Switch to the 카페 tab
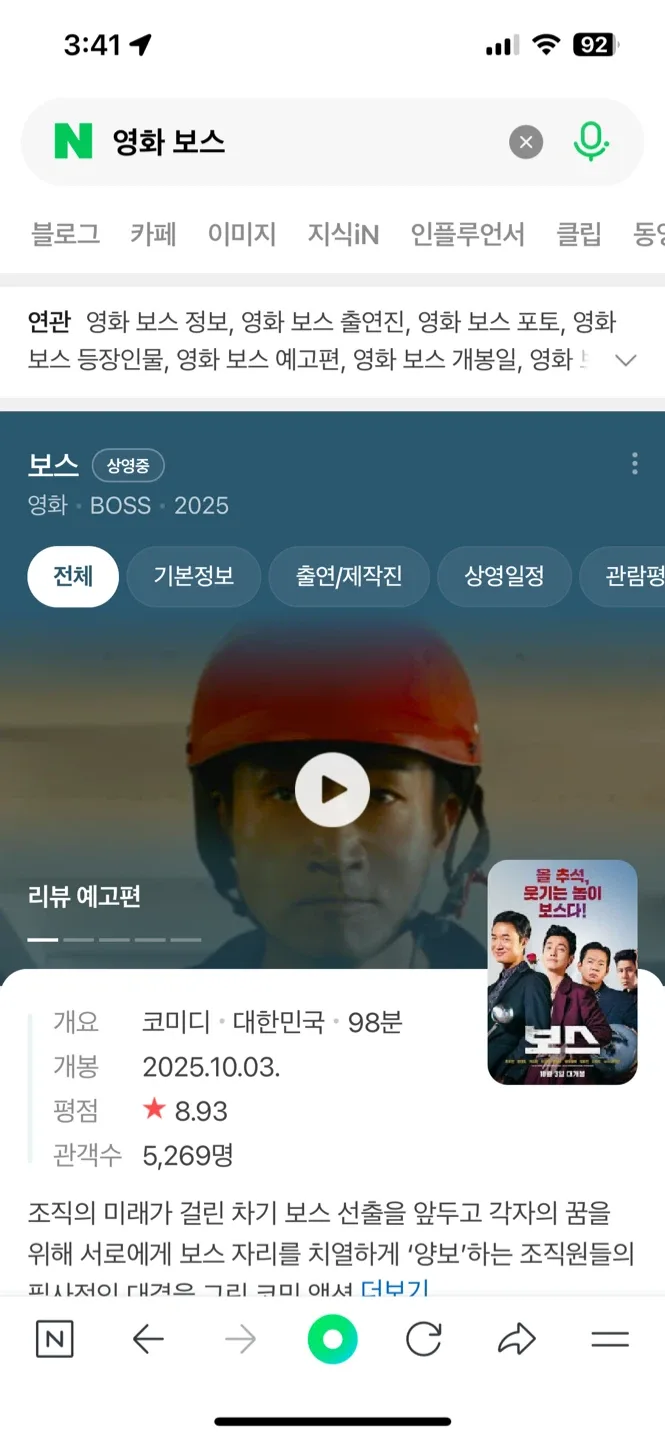Screen dimensions: 665x1440 click(x=153, y=234)
